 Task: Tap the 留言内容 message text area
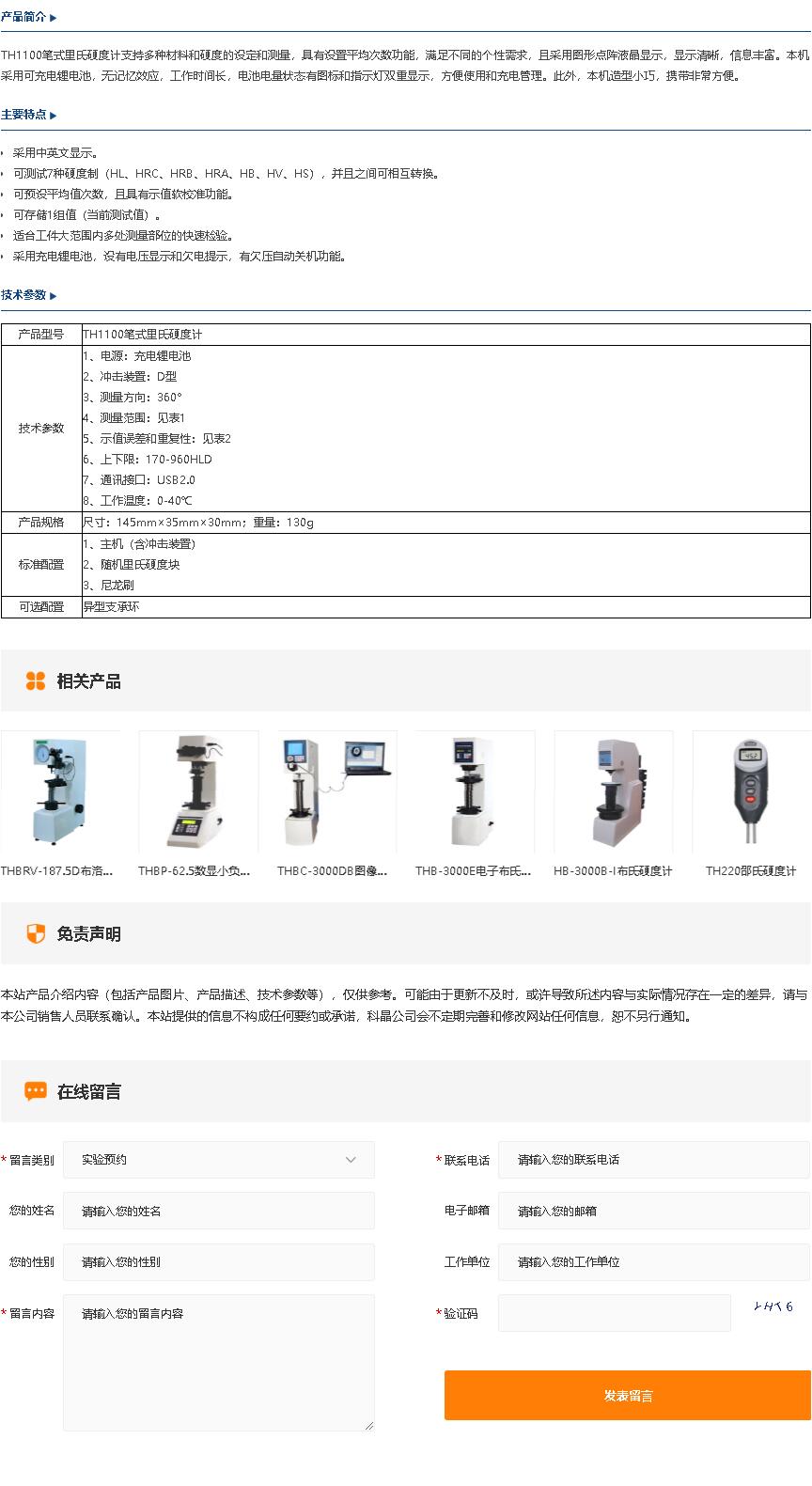(219, 1363)
